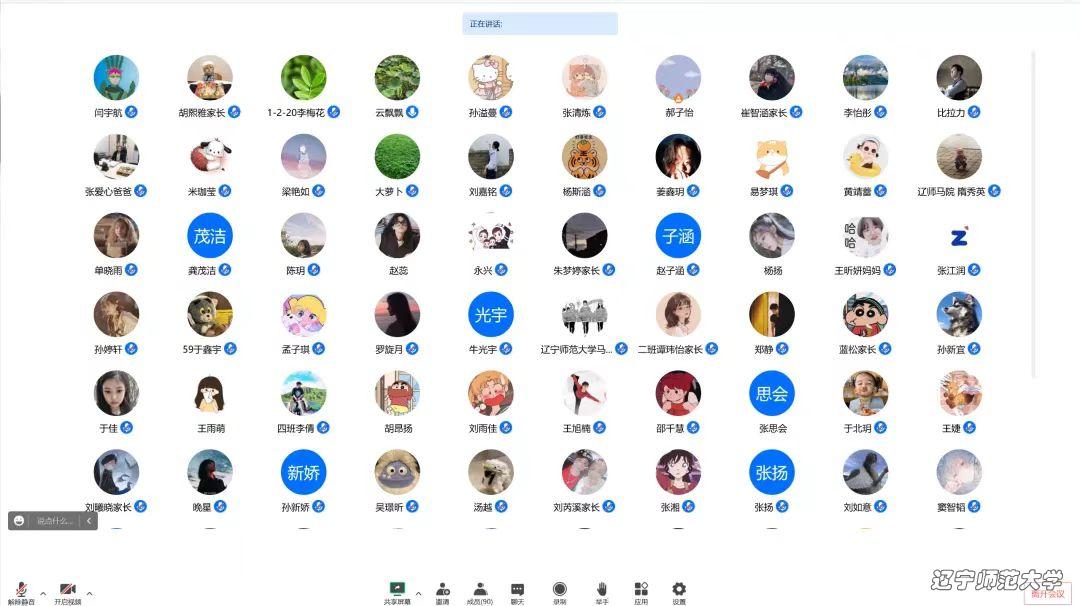Viewport: 1080px width, 606px height.
Task: Leave the meeting (离开会议)
Action: 1047,594
